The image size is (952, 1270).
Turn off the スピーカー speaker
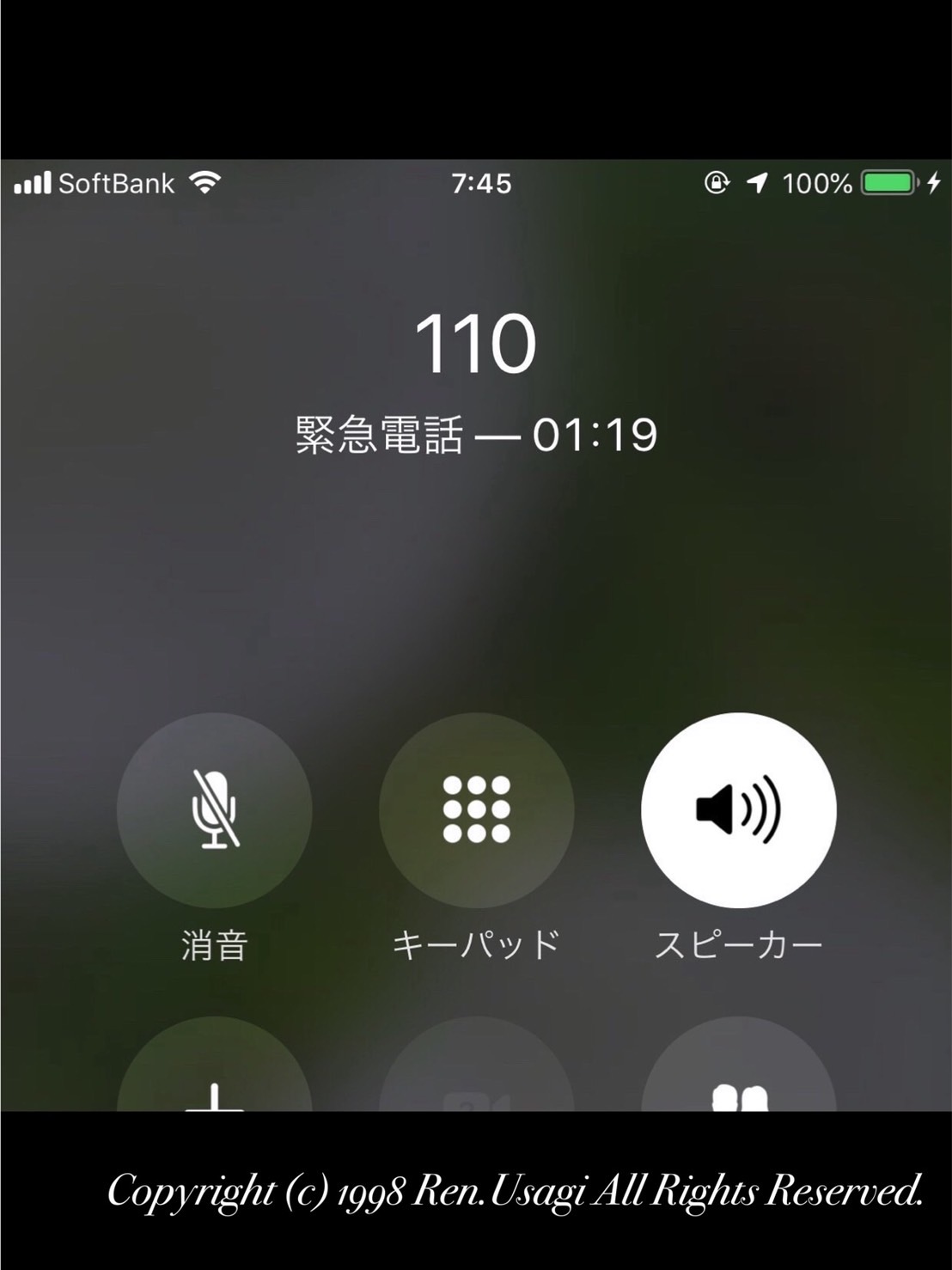point(738,809)
